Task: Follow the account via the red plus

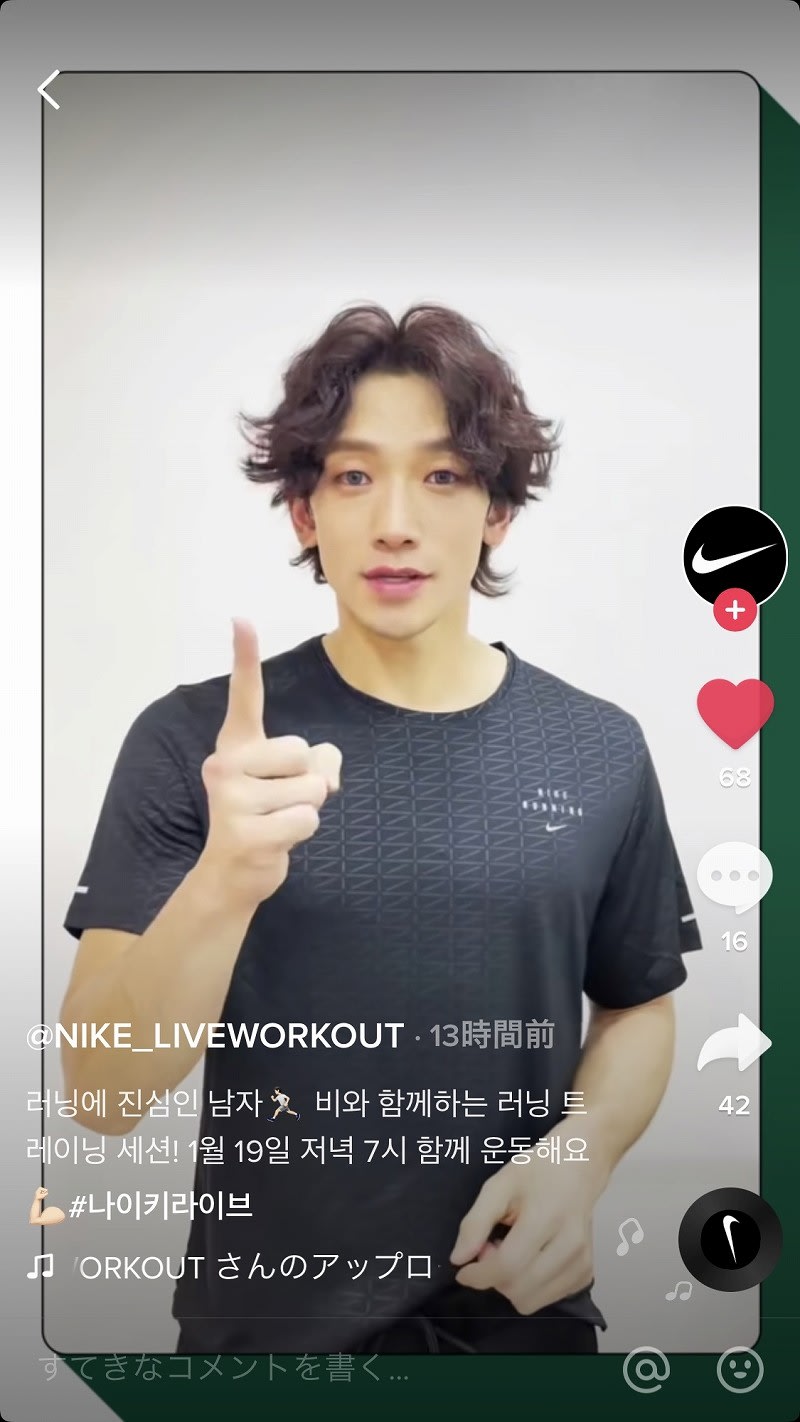Action: [735, 610]
